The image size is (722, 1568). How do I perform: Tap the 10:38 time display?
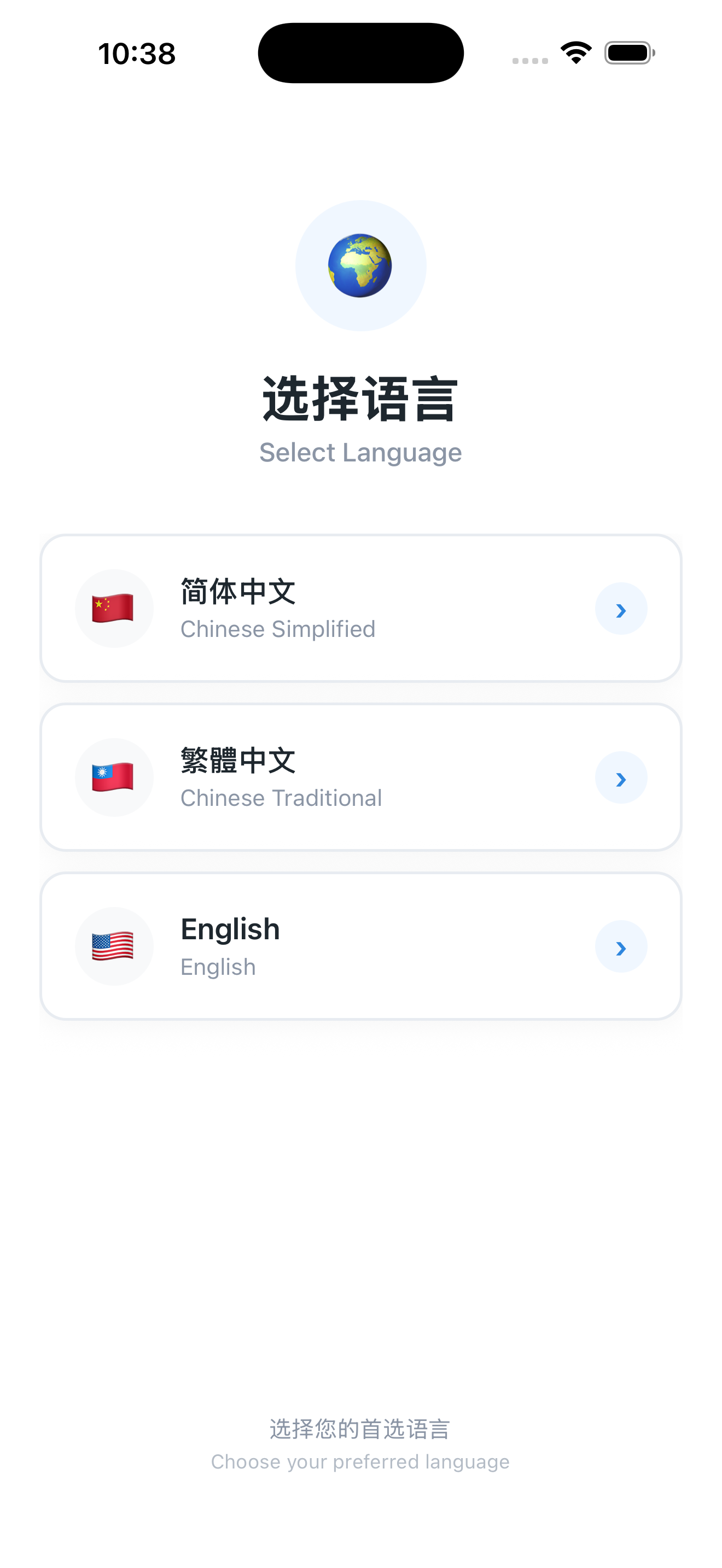tap(136, 53)
